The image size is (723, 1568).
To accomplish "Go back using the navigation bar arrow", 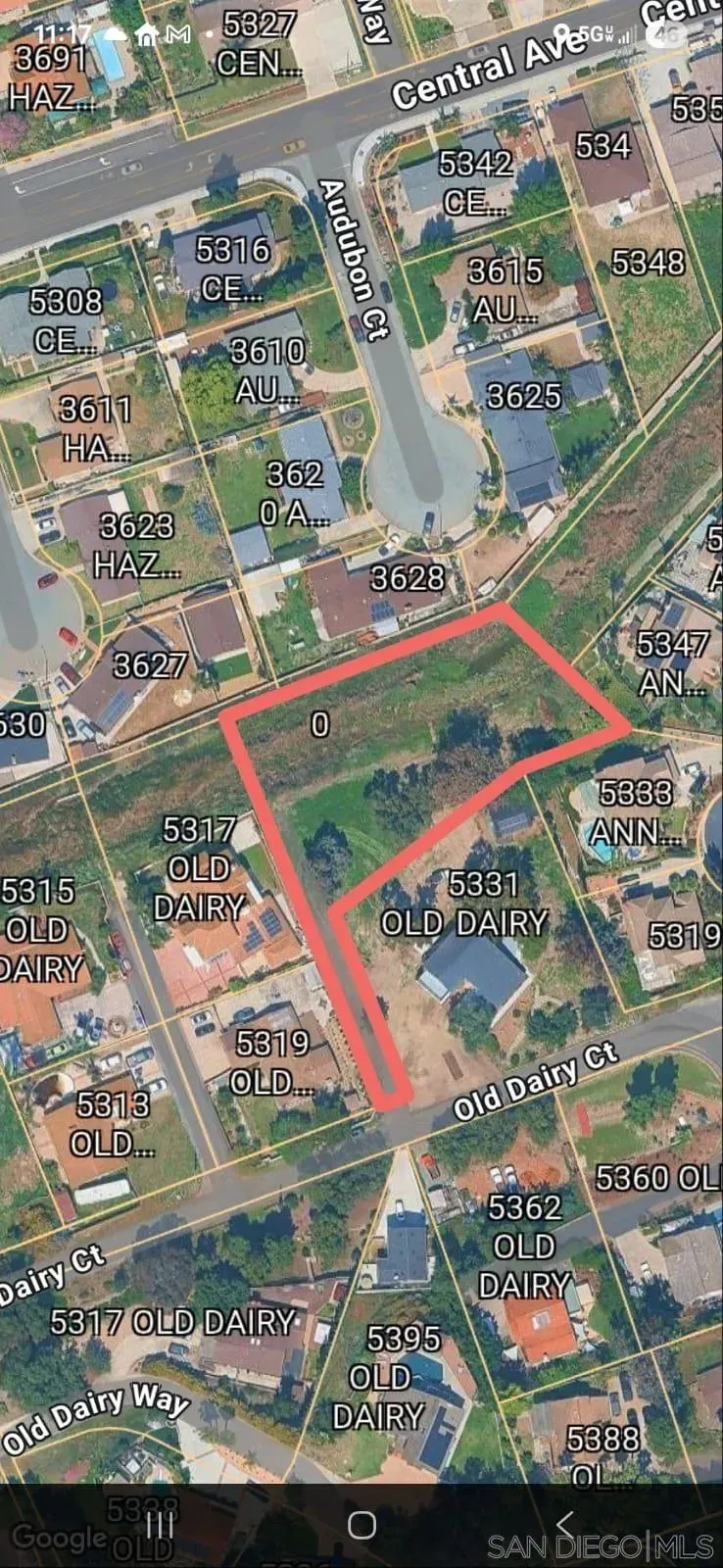I will pos(564,1525).
